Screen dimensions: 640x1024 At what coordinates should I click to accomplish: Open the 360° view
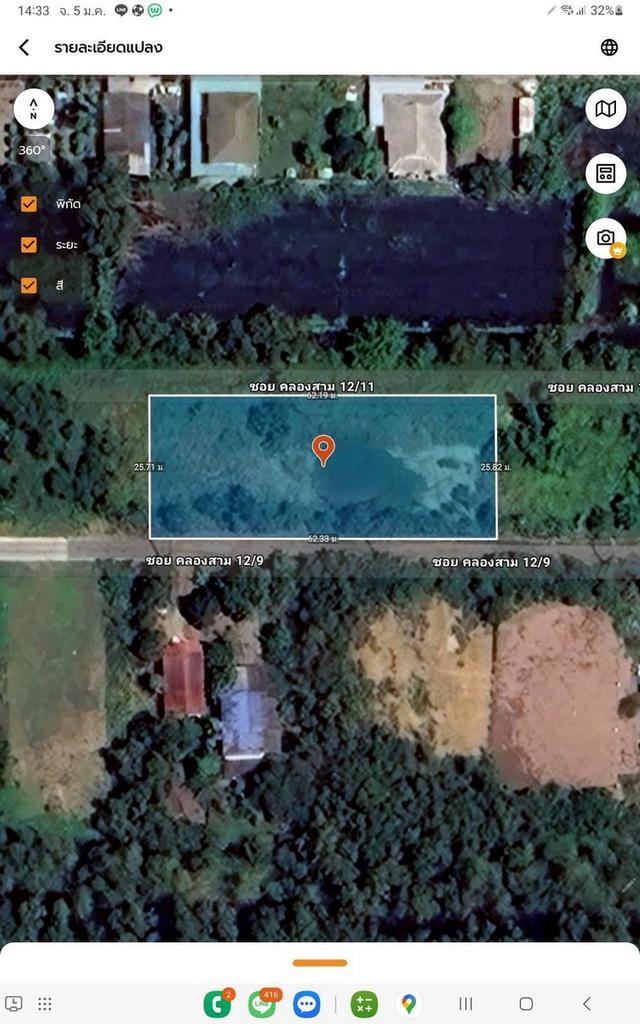click(x=33, y=151)
